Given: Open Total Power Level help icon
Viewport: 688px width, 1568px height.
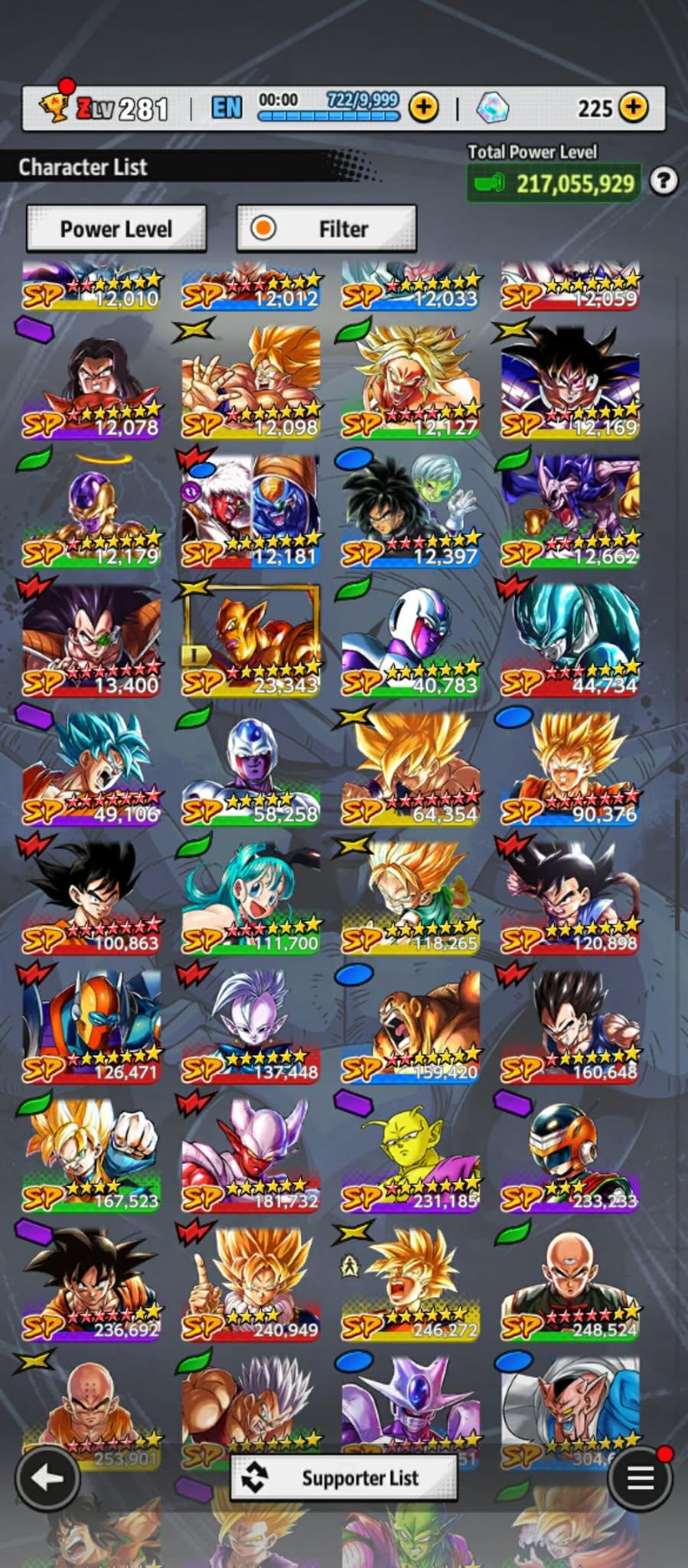Looking at the screenshot, I should click(x=663, y=181).
